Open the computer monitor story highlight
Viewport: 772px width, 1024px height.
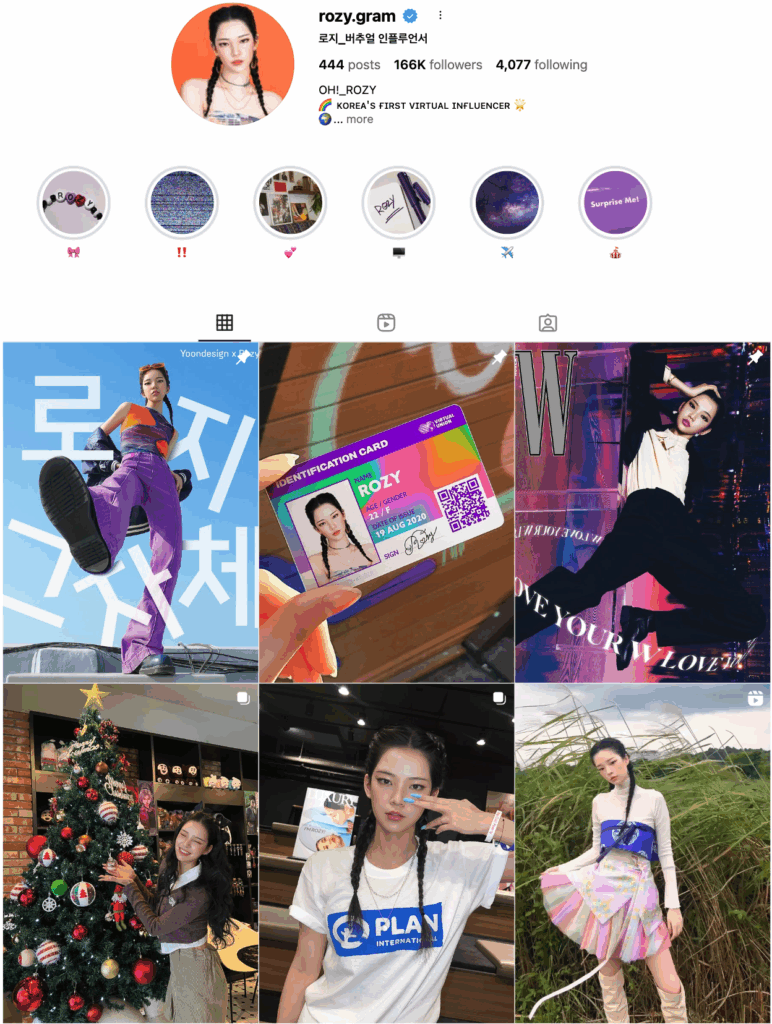click(398, 203)
